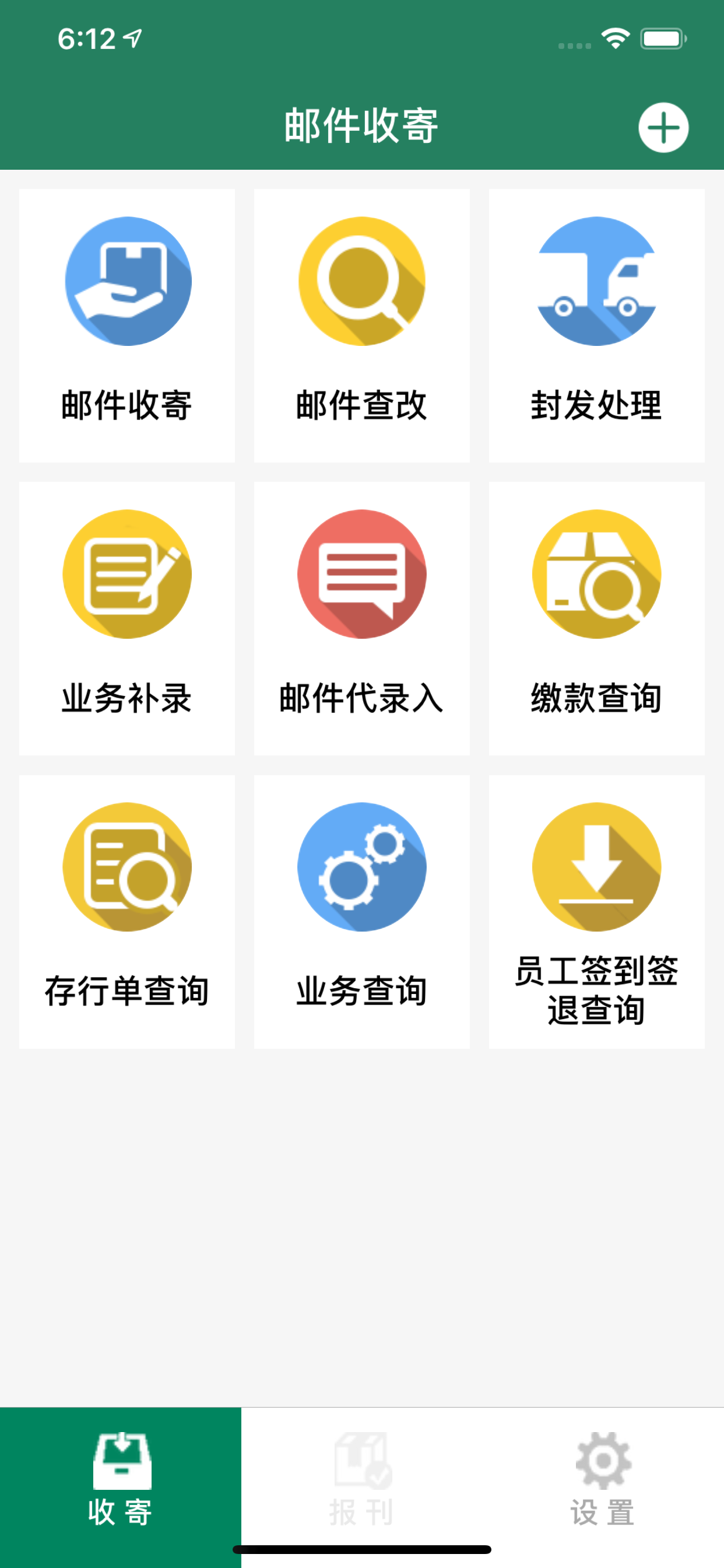
Task: Open the 邮件收寄 grid tile
Action: (127, 325)
